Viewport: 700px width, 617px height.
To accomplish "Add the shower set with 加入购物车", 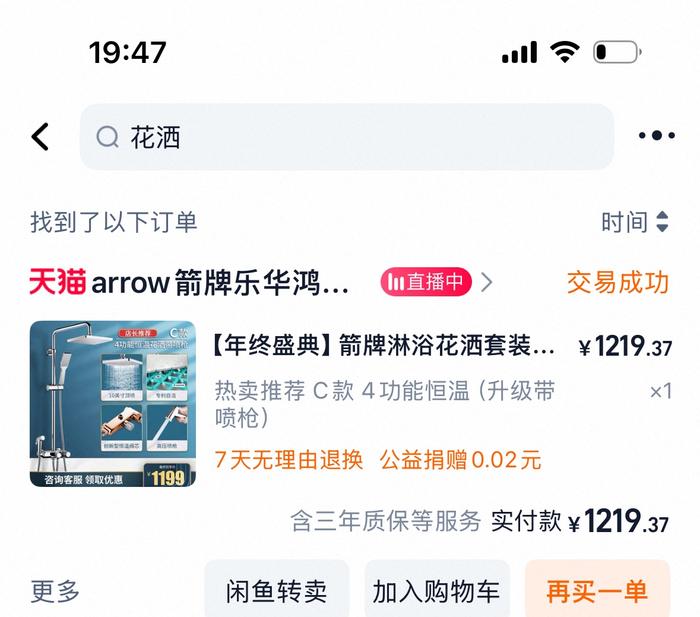I will 436,591.
